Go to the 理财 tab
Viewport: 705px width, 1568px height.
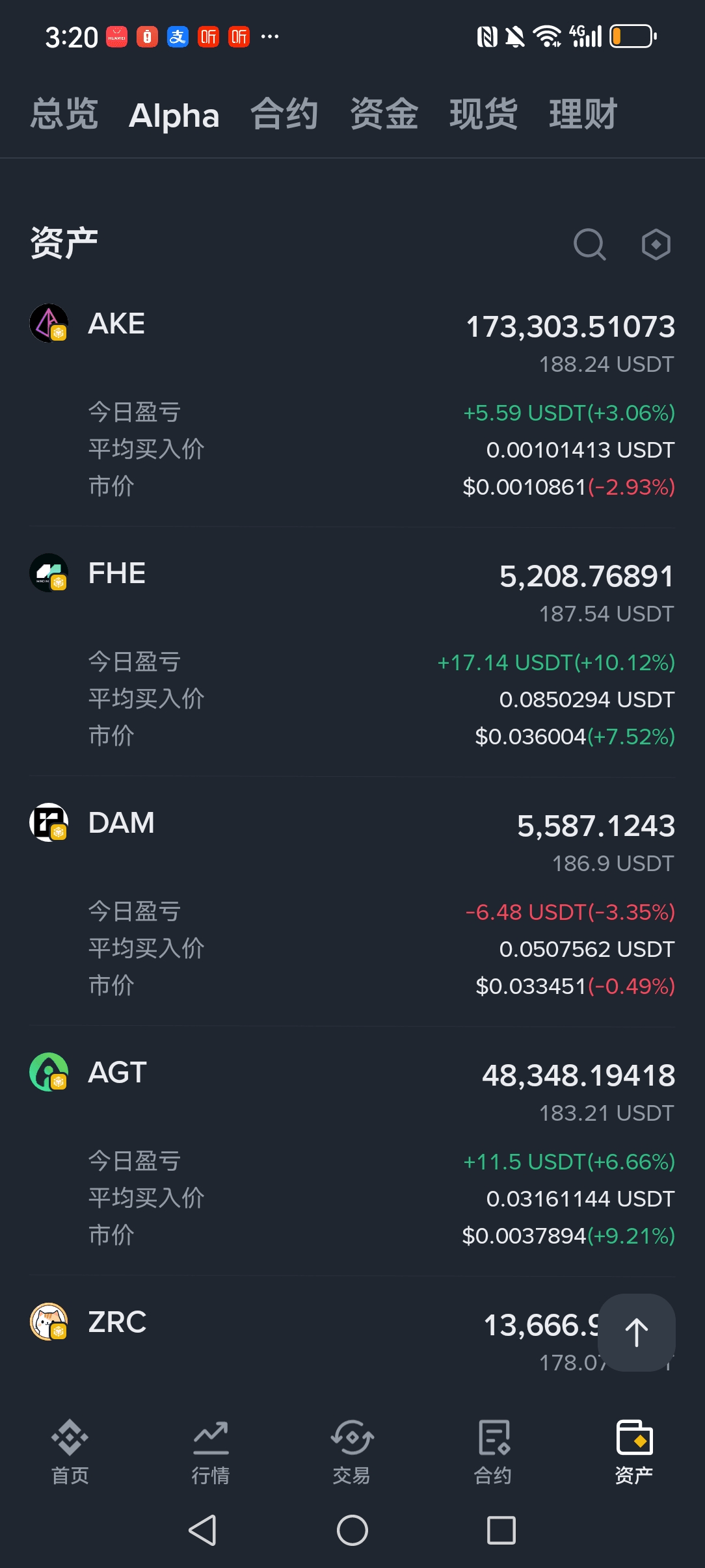[x=583, y=114]
